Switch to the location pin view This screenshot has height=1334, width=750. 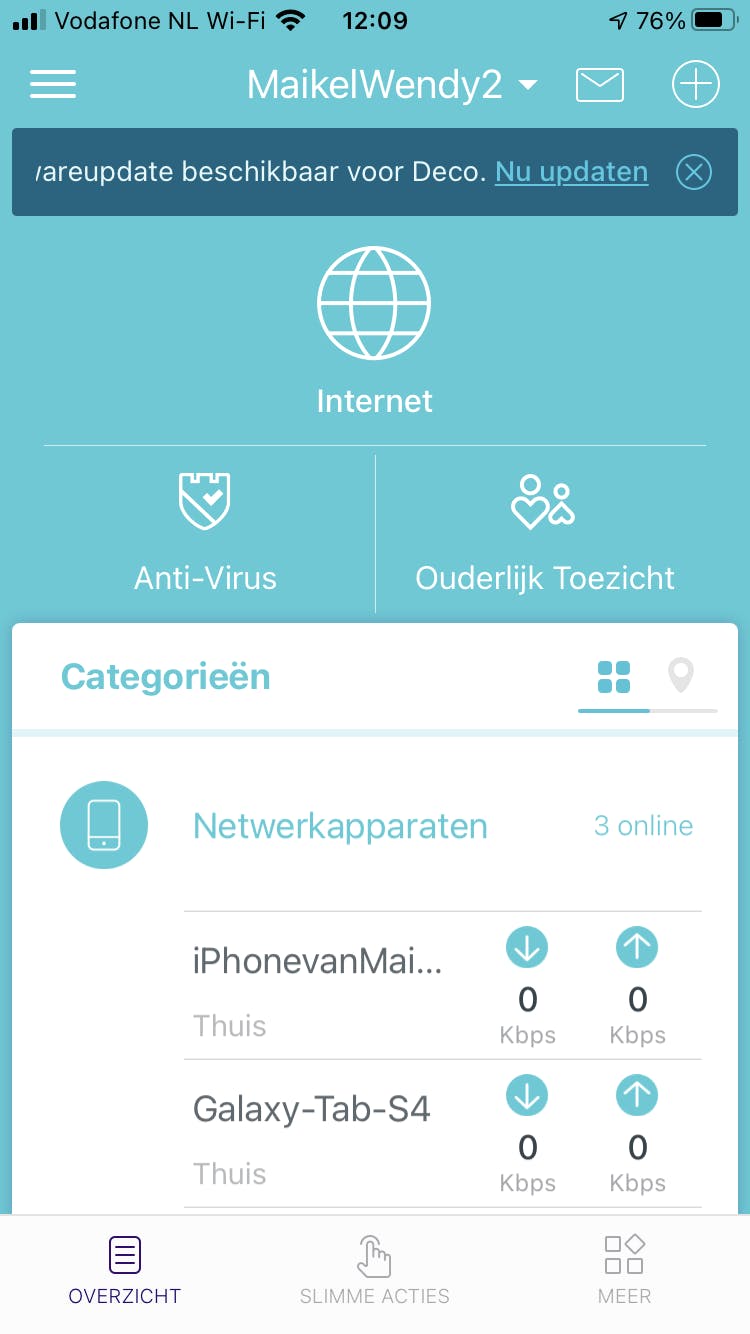coord(681,677)
